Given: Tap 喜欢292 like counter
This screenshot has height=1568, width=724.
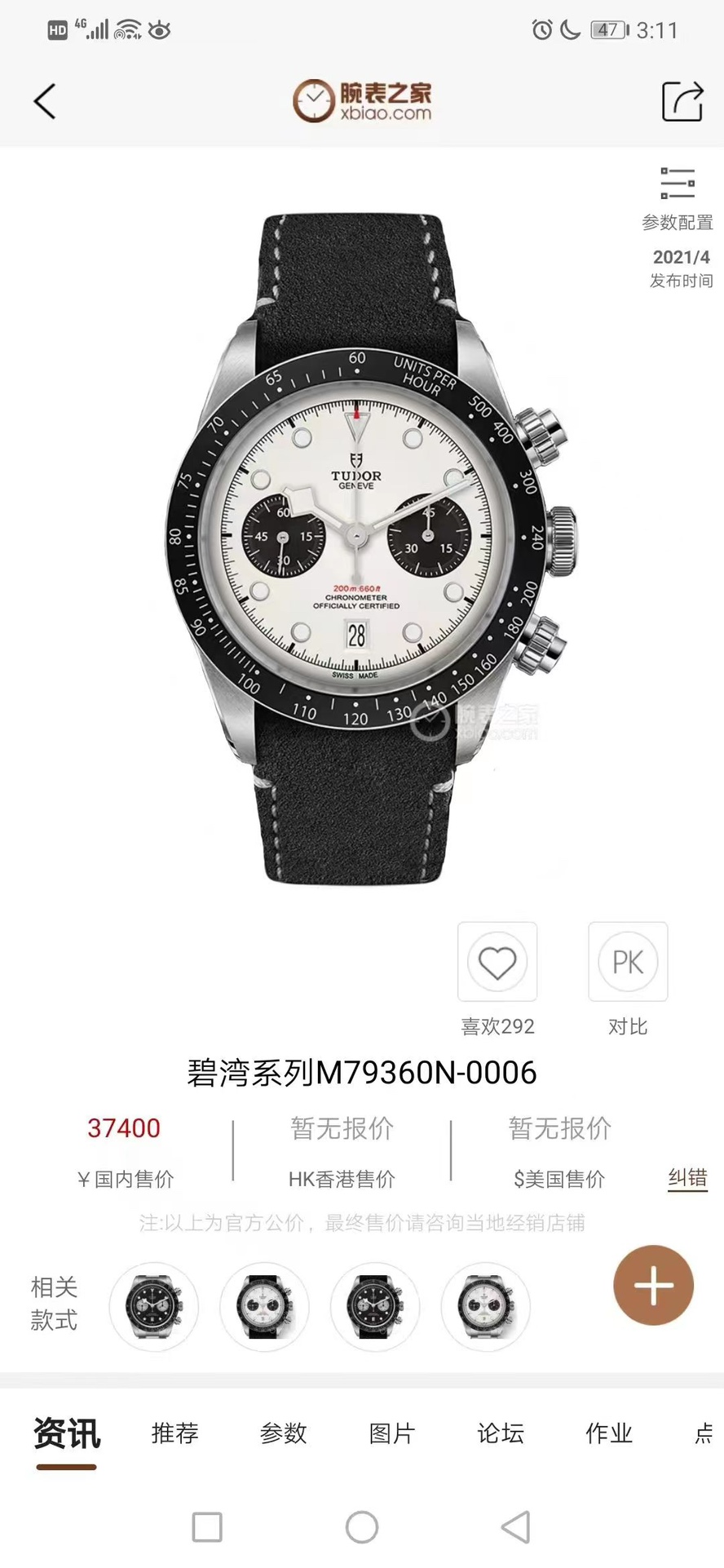Looking at the screenshot, I should 497,1026.
